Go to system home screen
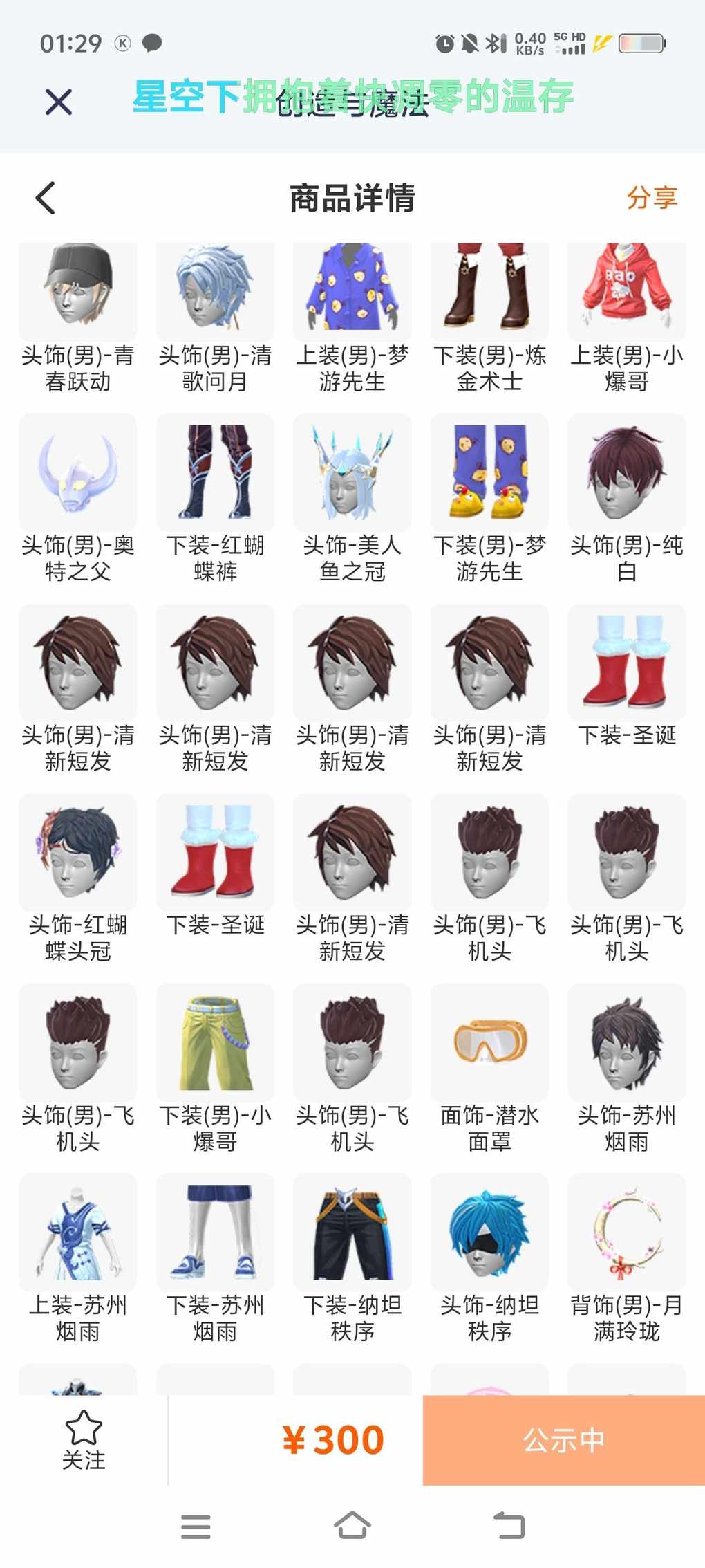705x1568 pixels. point(352,1525)
